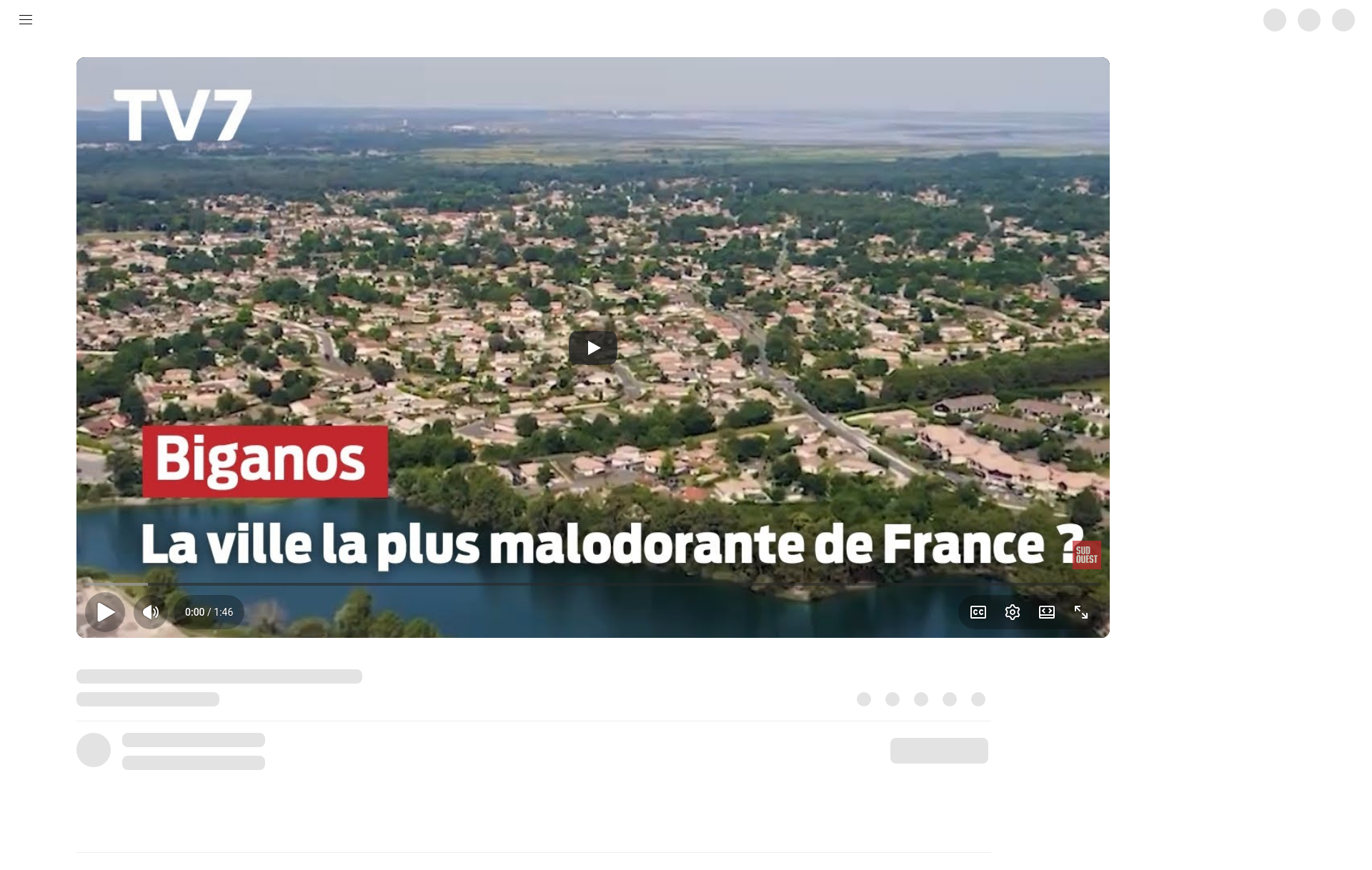This screenshot has width=1372, height=870.
Task: Switch to theater mode view
Action: 1047,612
